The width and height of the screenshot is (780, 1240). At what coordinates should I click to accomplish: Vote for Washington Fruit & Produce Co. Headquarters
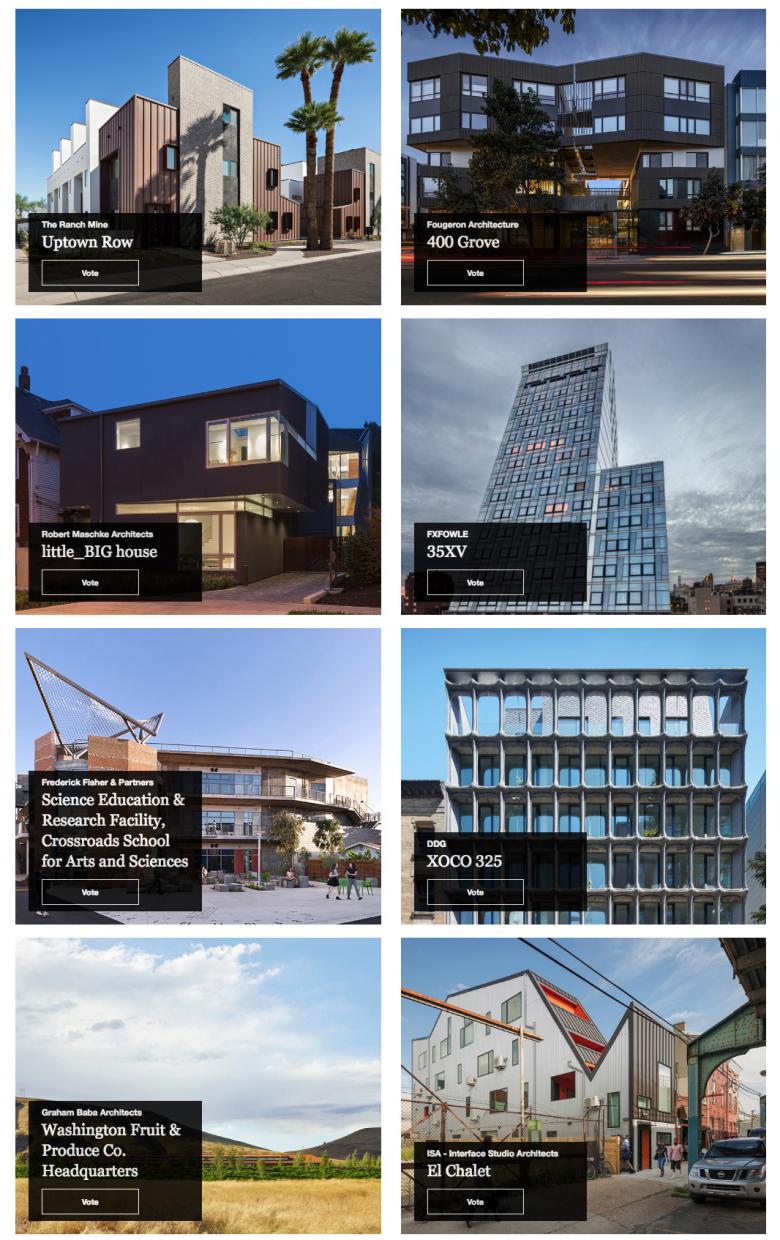point(90,1202)
